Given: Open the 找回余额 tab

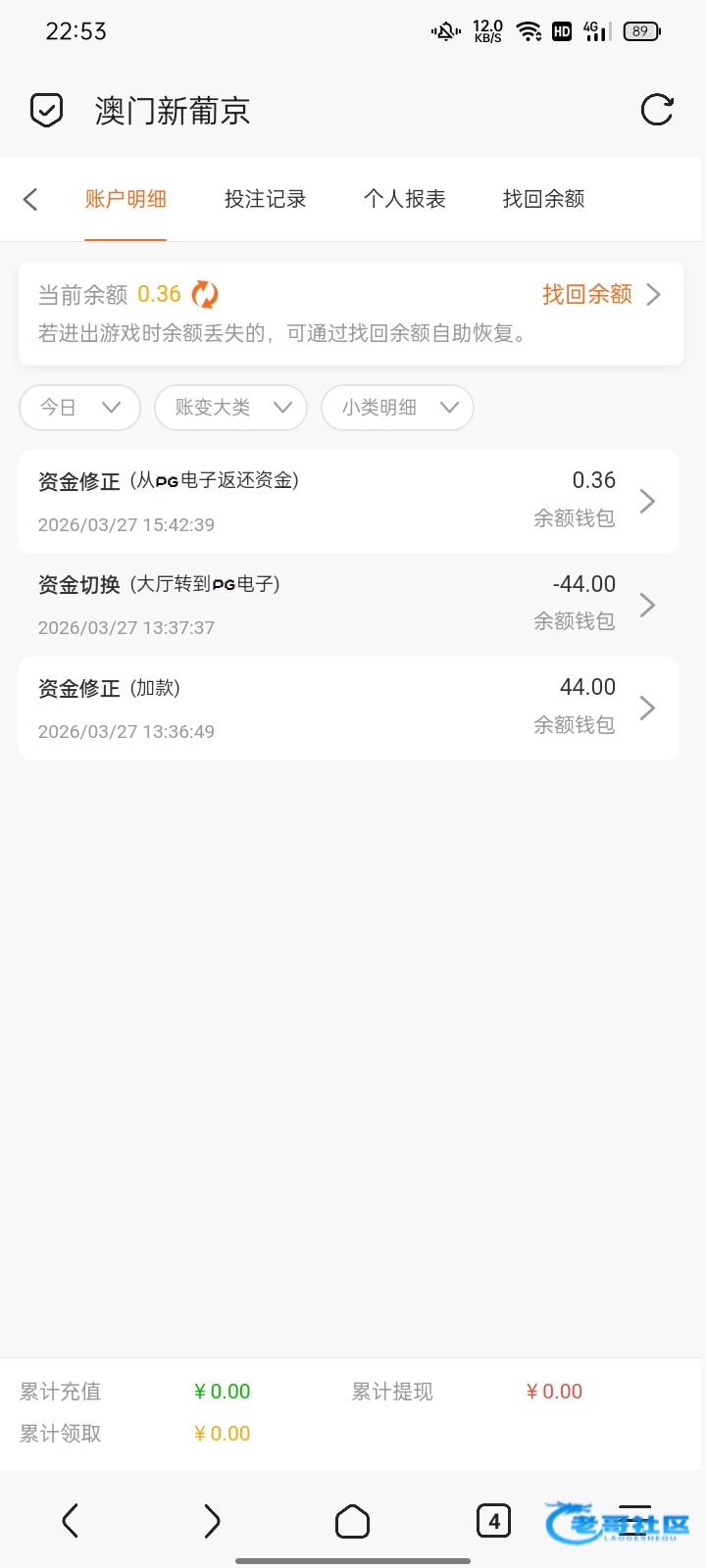Looking at the screenshot, I should click(543, 199).
